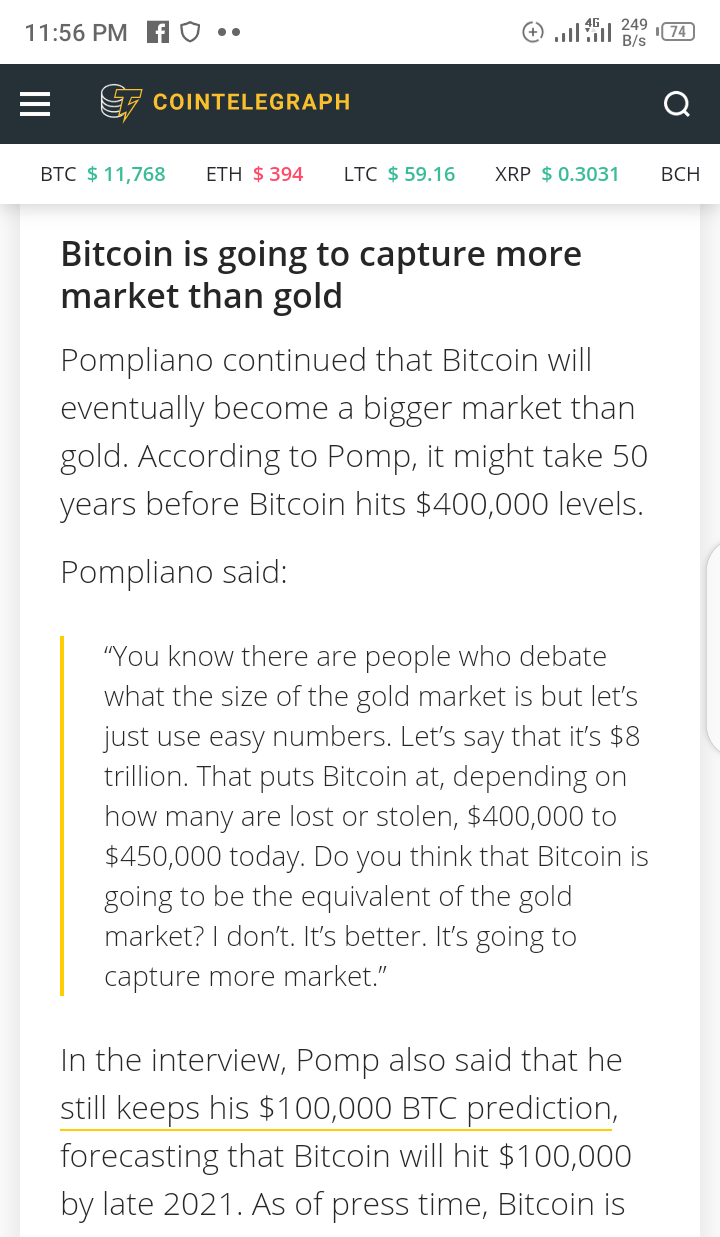Open the $100,000 BTC prediction link

[x=335, y=1108]
